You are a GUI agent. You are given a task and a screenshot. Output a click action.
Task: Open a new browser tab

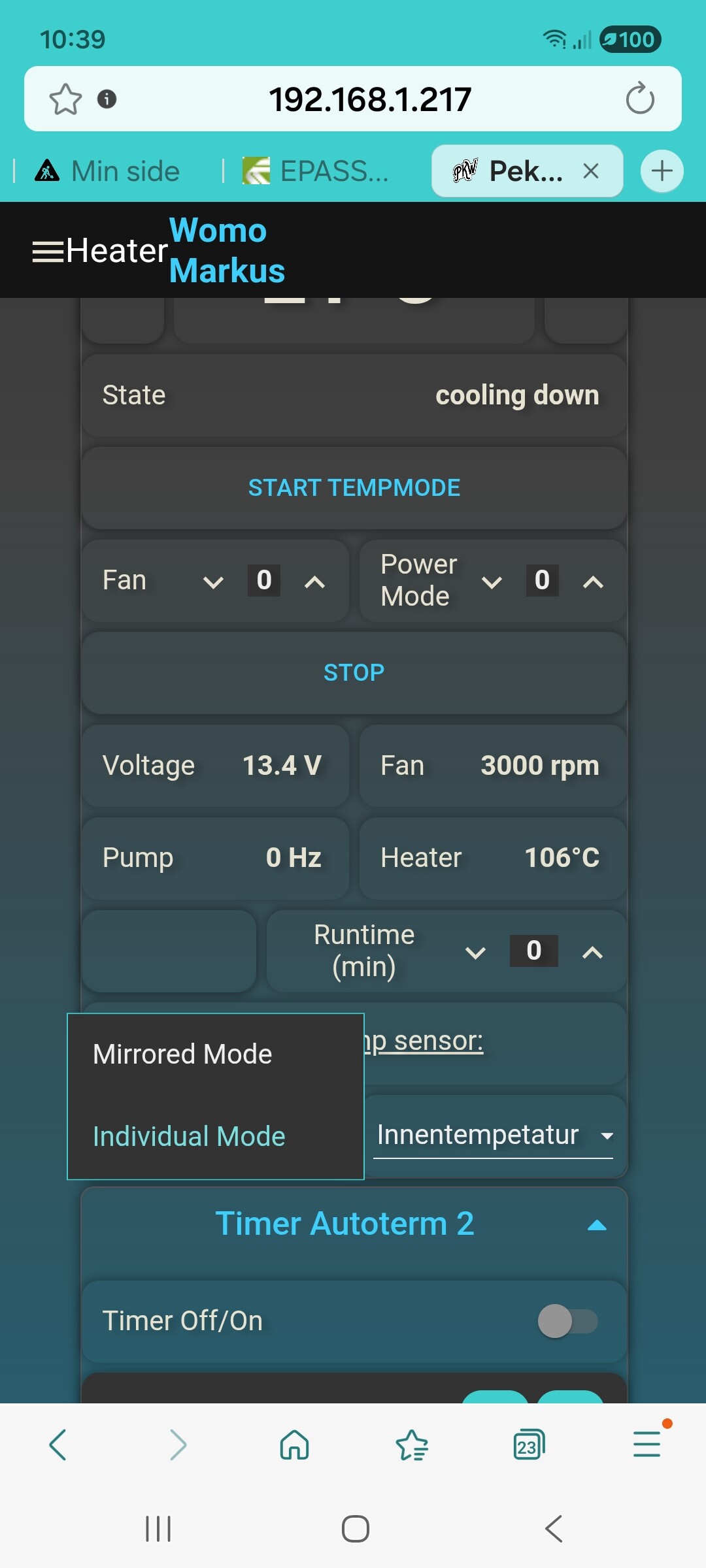pos(662,171)
